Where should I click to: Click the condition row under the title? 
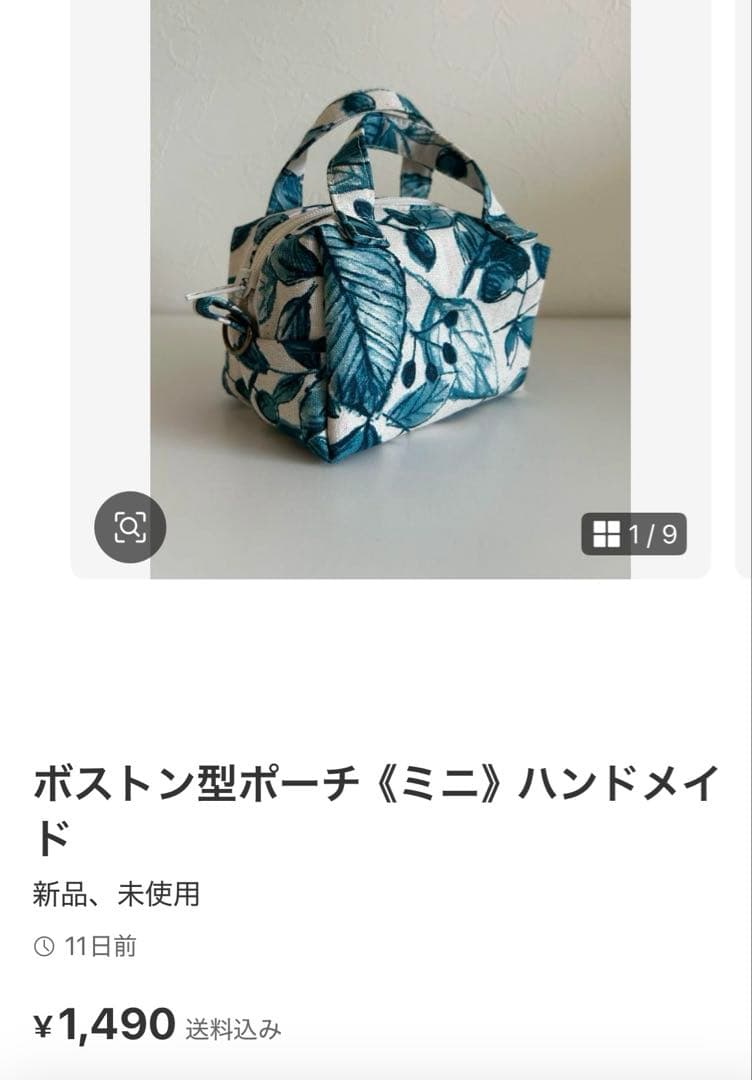tap(115, 897)
